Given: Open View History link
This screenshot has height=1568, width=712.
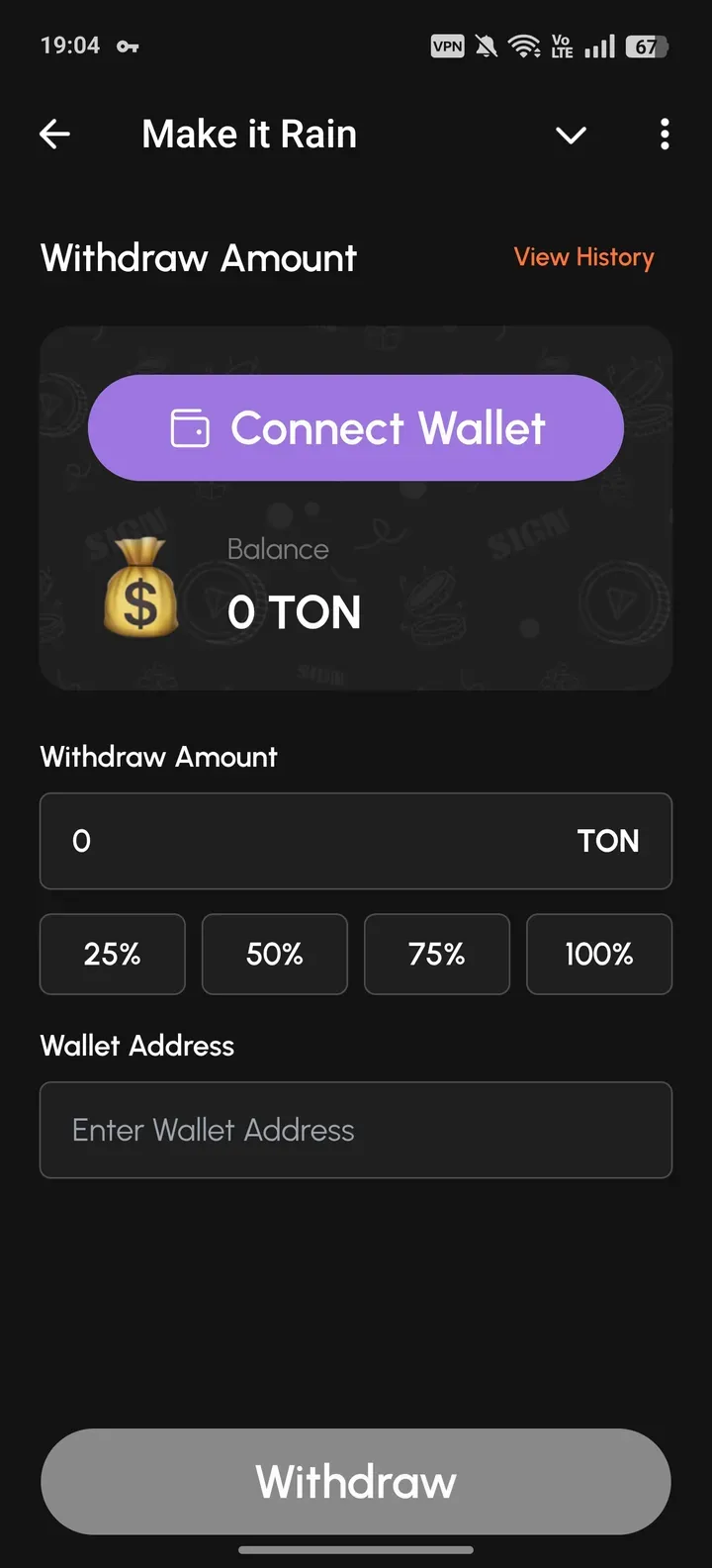Looking at the screenshot, I should click(583, 257).
